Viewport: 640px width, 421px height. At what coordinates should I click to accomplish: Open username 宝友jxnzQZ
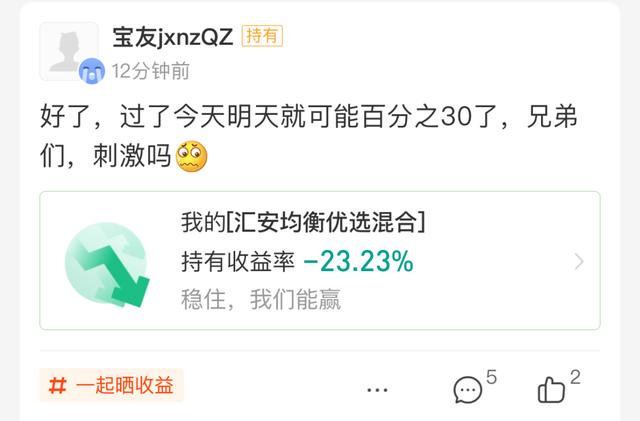pyautogui.click(x=173, y=37)
